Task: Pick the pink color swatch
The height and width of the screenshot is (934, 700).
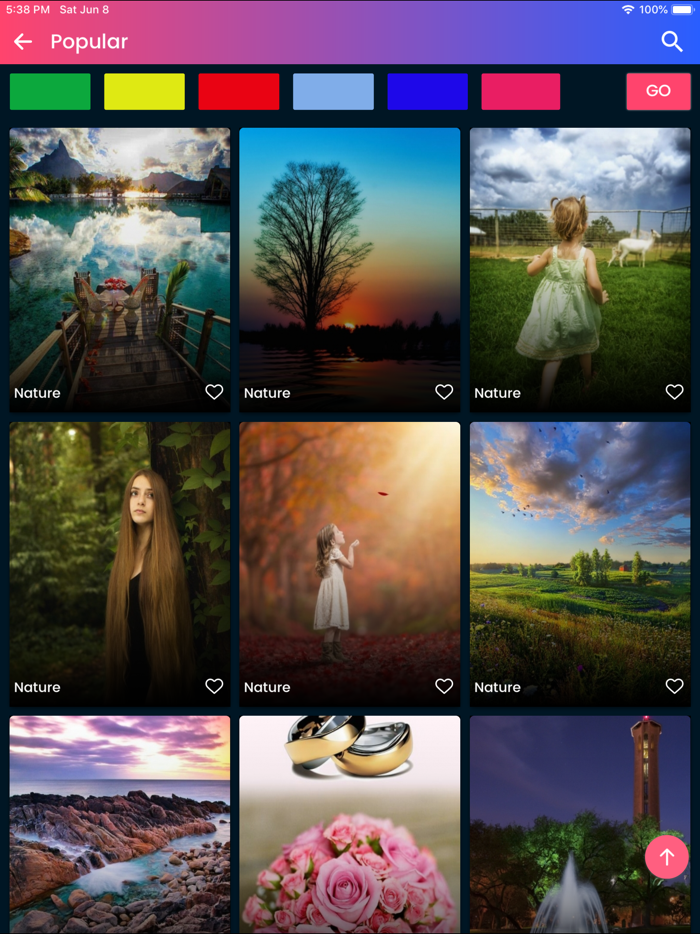Action: [x=521, y=92]
